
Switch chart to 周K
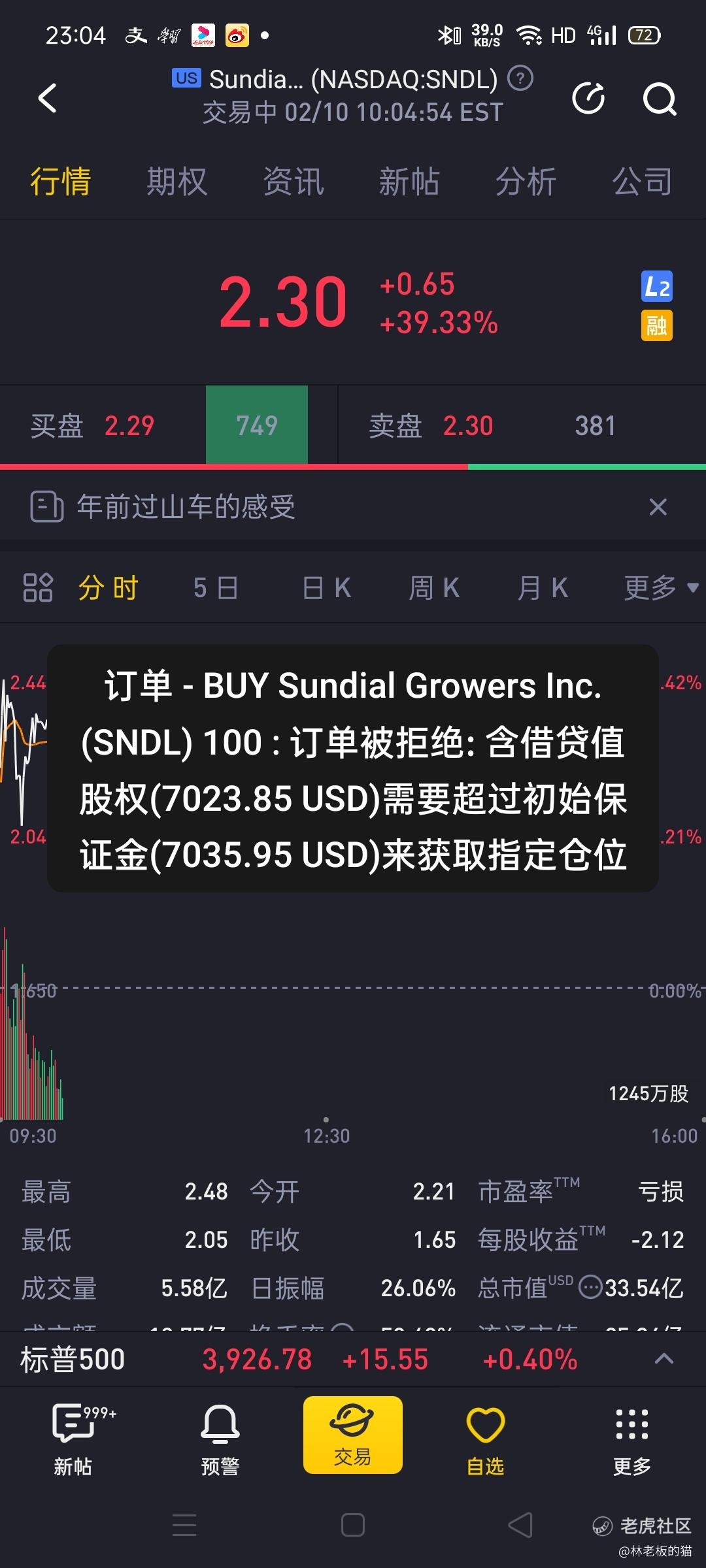pos(434,588)
